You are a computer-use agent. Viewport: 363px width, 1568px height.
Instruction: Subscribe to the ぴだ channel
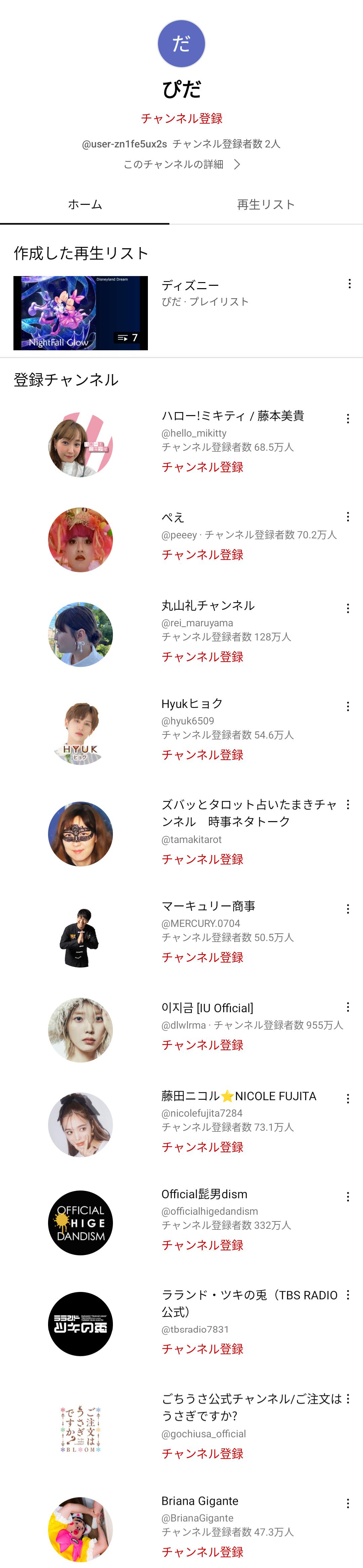(182, 119)
